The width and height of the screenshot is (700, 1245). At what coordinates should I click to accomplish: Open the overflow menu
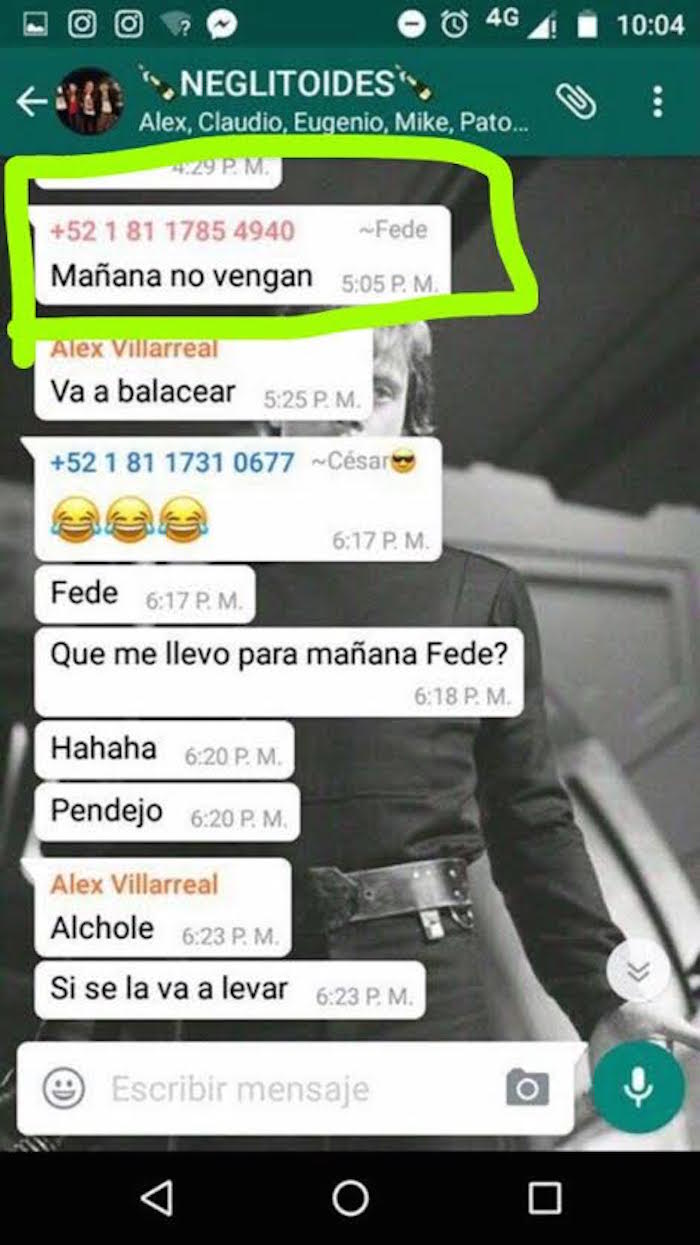[657, 101]
